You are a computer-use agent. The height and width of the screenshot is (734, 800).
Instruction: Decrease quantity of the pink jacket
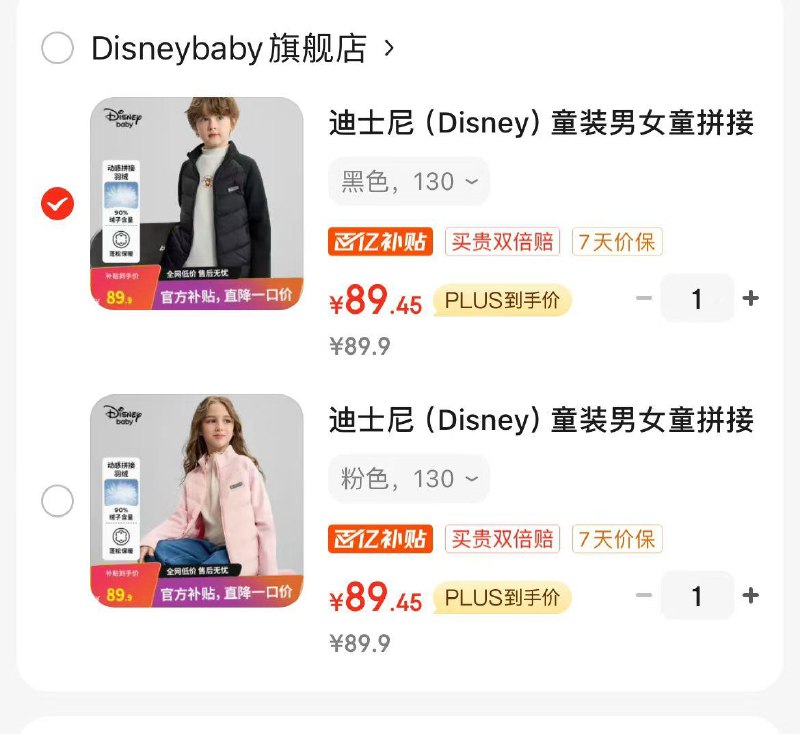644,596
